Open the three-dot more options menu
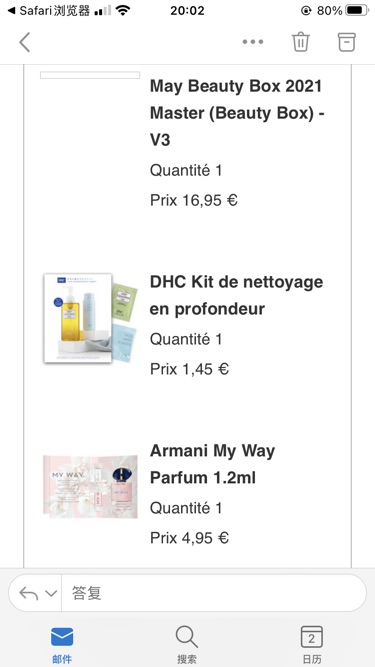375x667 pixels. (x=253, y=42)
